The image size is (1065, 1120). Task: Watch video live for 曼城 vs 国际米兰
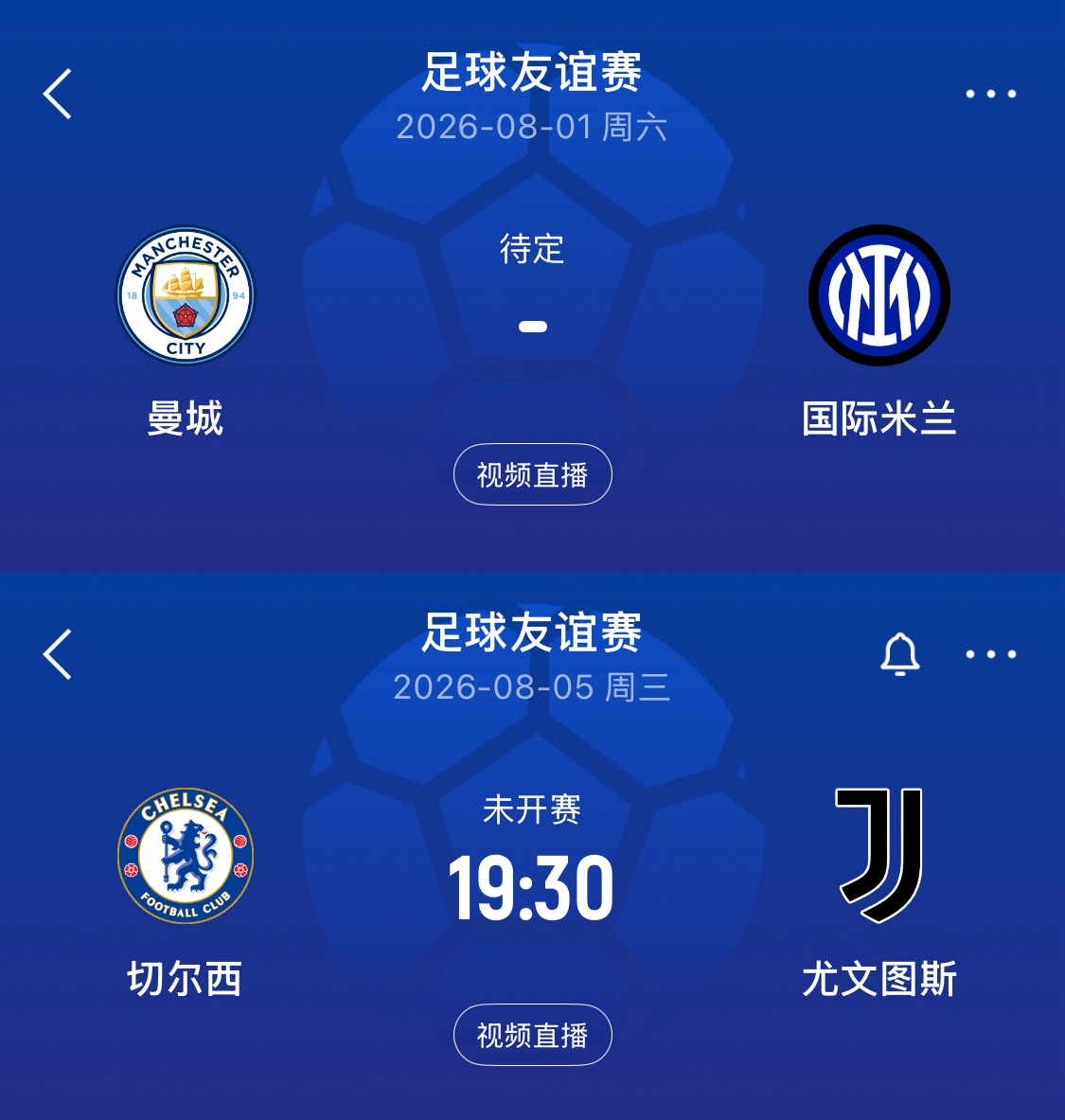click(x=532, y=474)
